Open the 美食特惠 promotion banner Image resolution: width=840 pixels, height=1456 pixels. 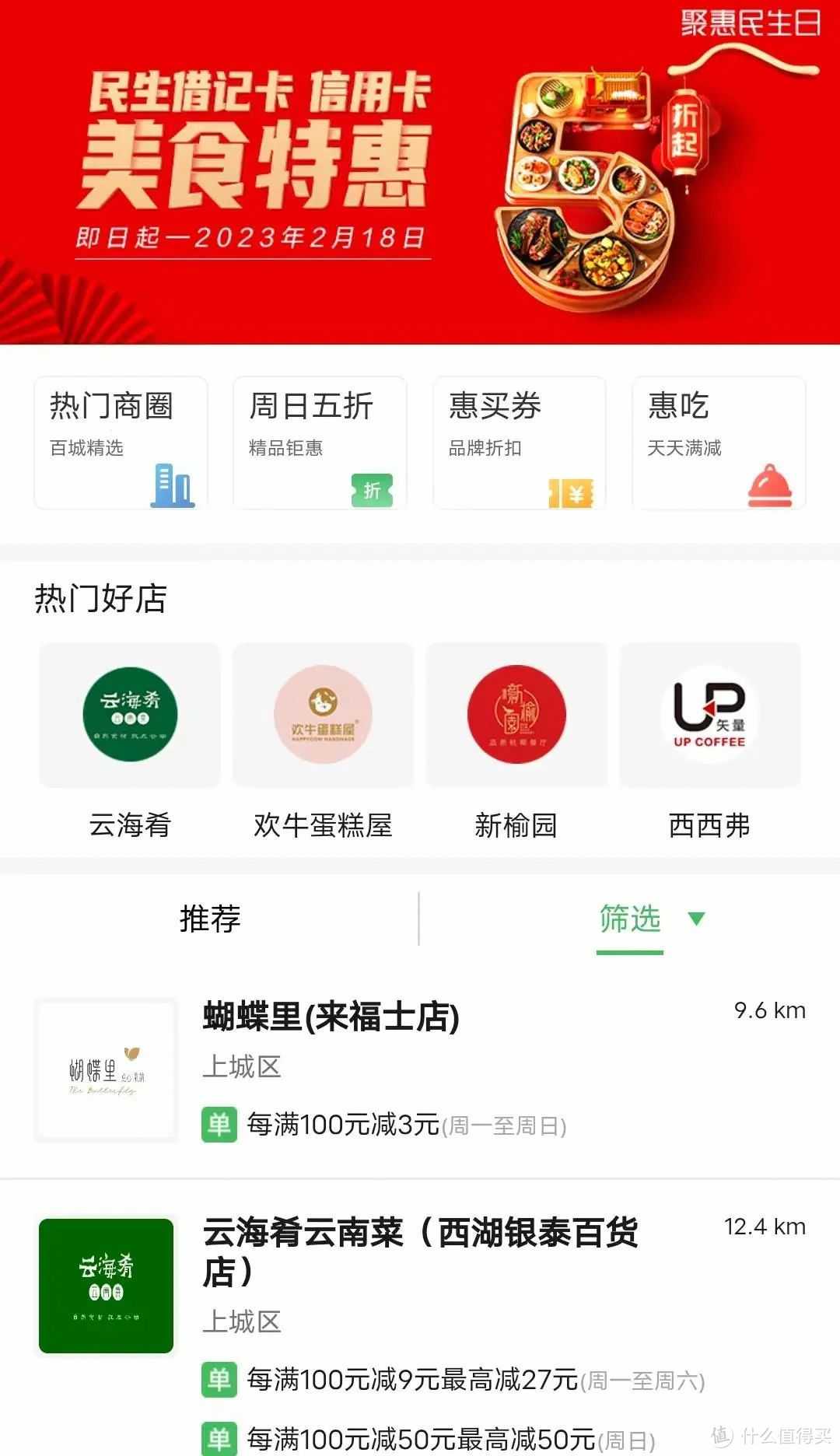tap(420, 173)
